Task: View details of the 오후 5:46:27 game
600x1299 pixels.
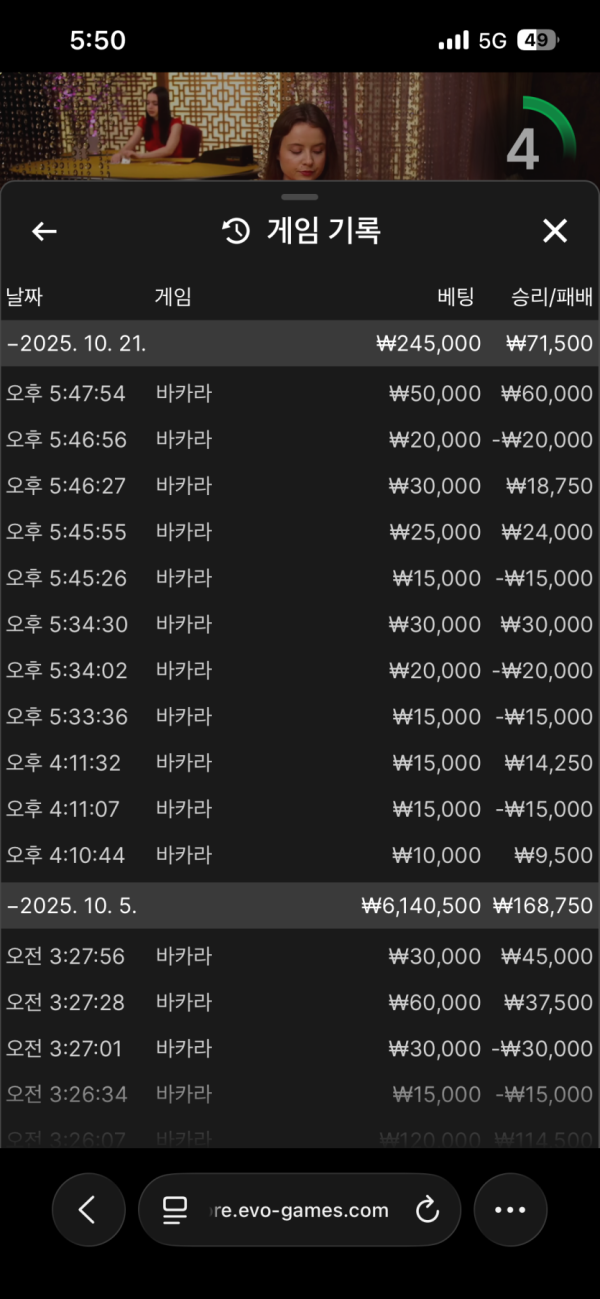Action: pyautogui.click(x=299, y=486)
